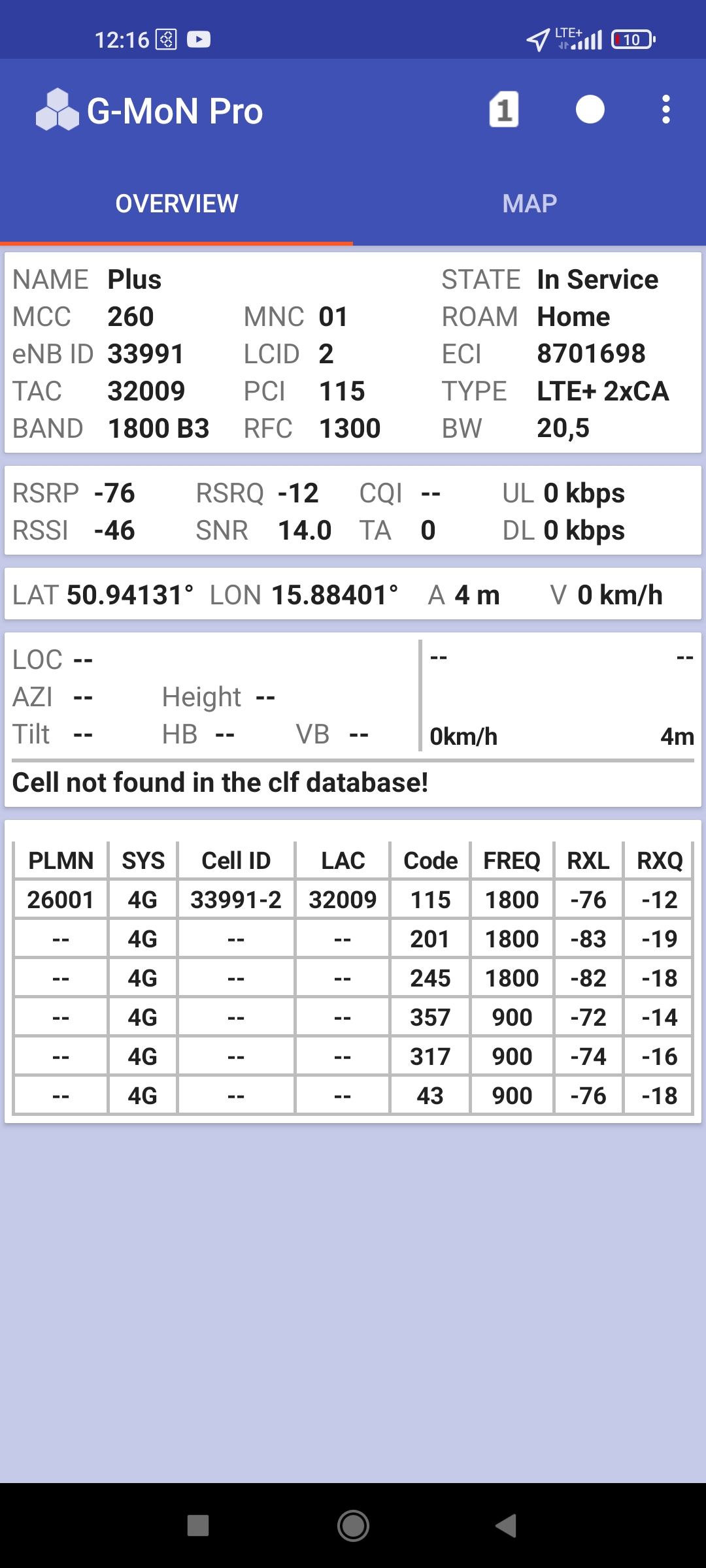Tap the system home button
706x1568 pixels.
(x=353, y=1526)
